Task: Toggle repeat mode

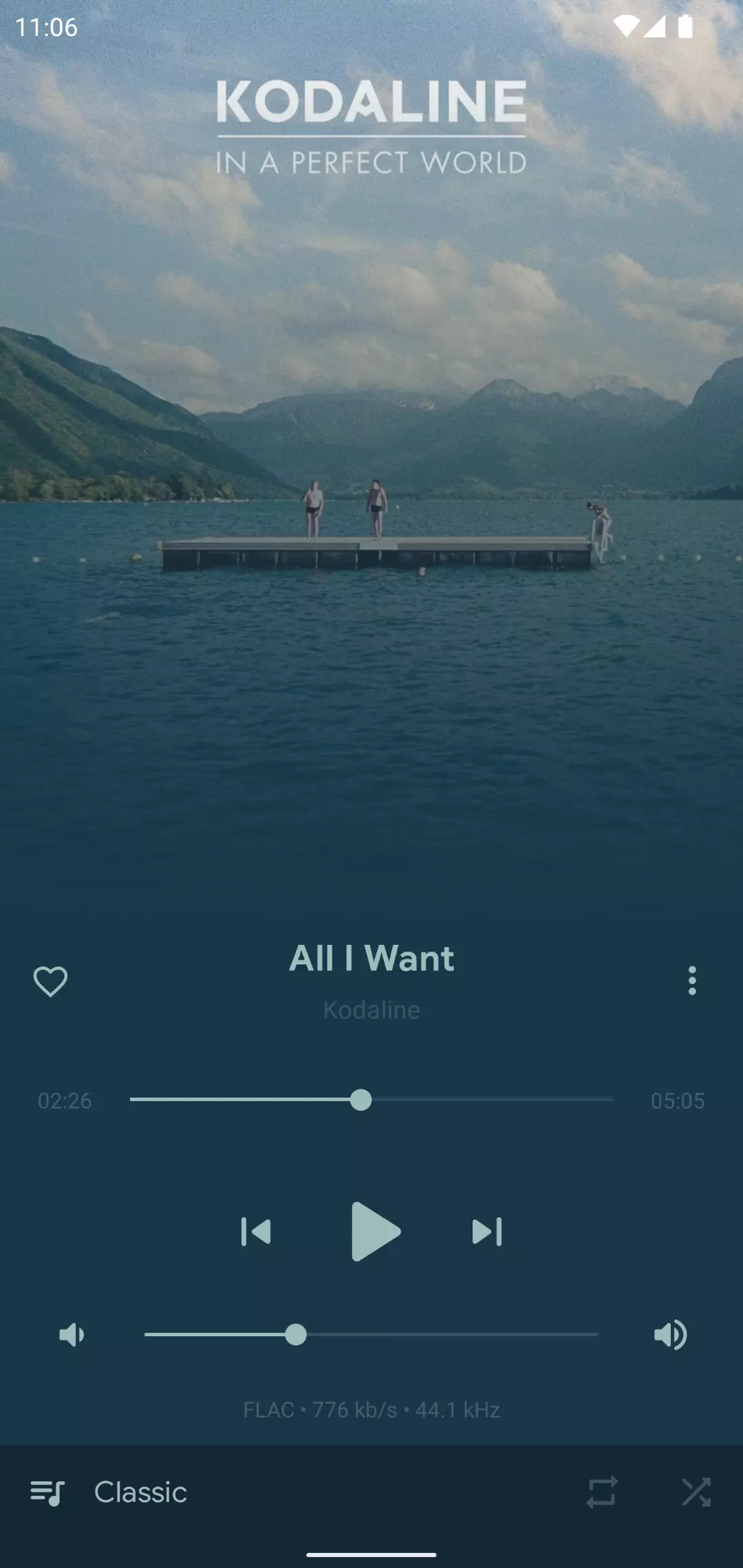Action: (x=601, y=1492)
